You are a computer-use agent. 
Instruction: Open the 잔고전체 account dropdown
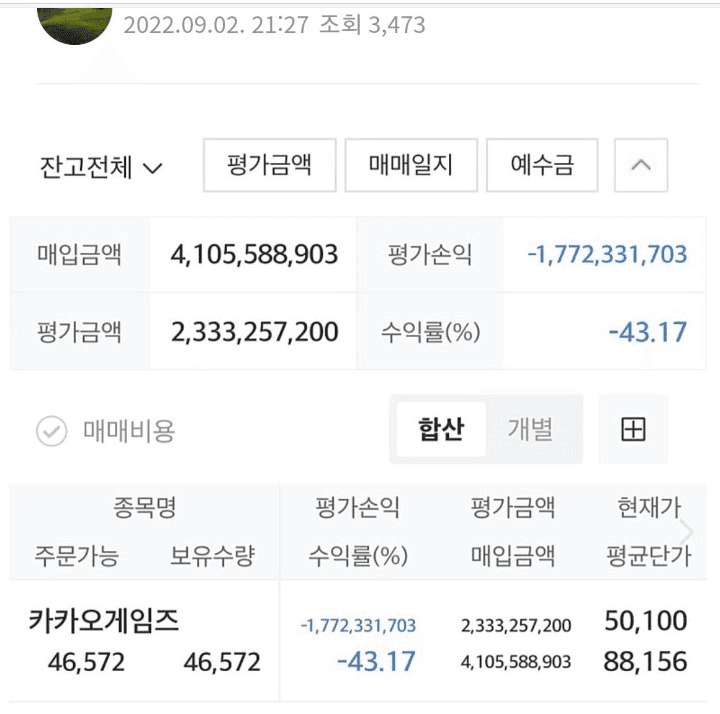click(x=101, y=166)
